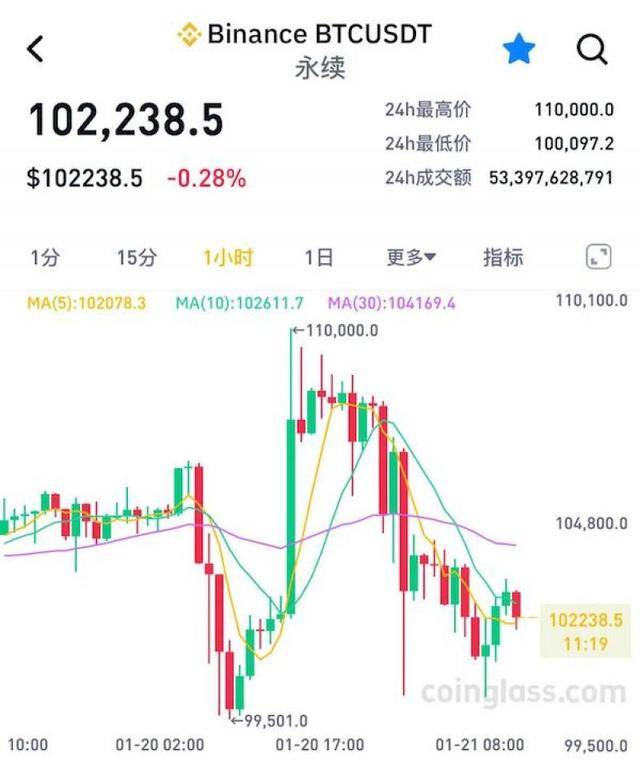Switch chart to 1分 interval
The image size is (640, 763).
point(44,258)
